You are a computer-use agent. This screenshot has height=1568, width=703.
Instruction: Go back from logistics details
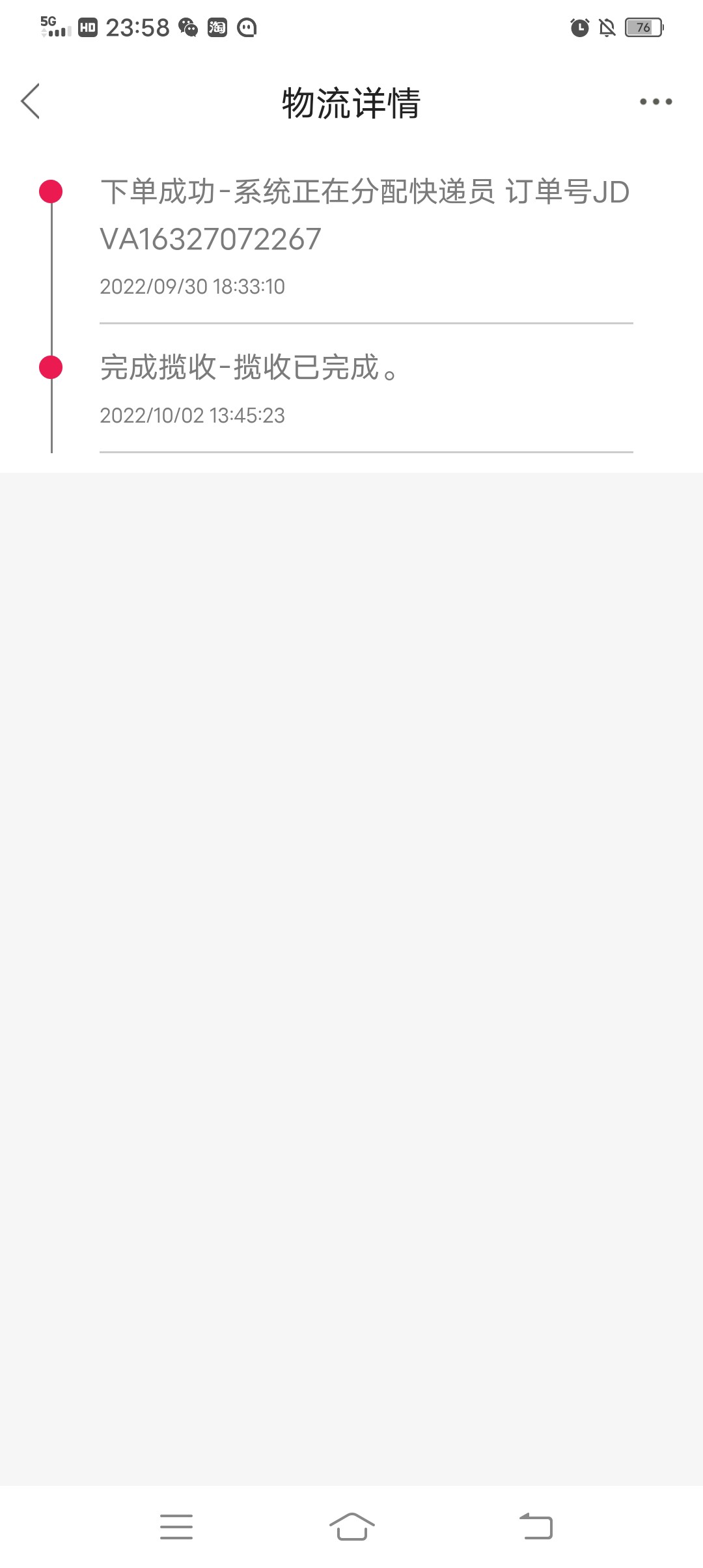click(31, 102)
